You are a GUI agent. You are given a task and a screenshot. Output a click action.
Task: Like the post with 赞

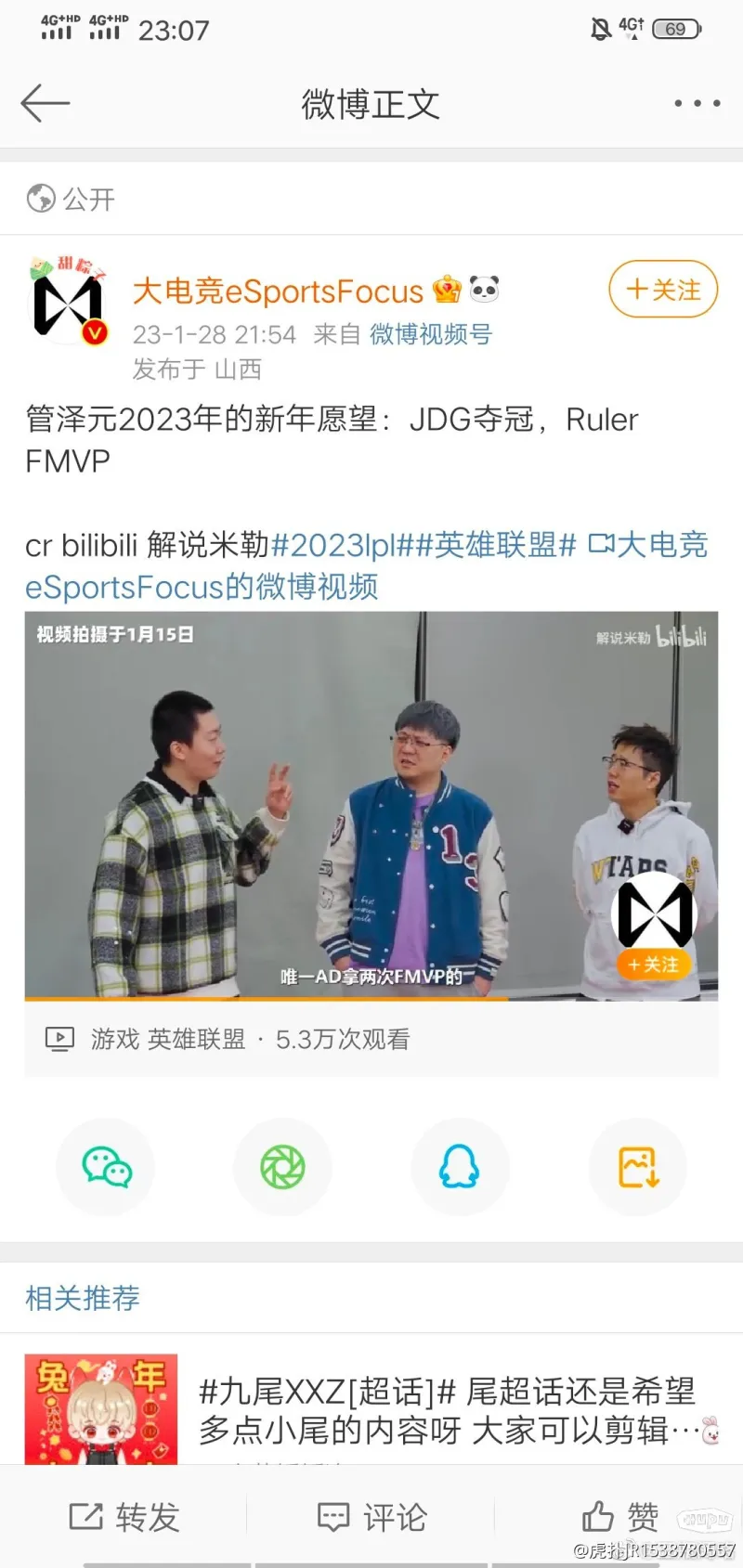[619, 1518]
